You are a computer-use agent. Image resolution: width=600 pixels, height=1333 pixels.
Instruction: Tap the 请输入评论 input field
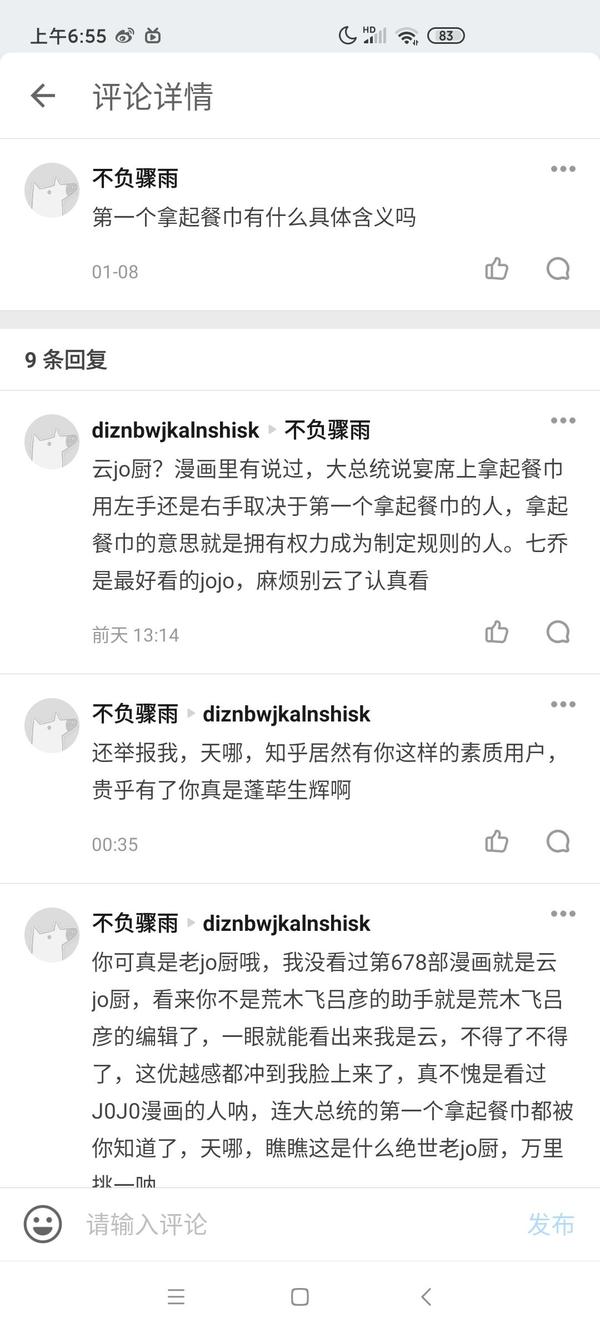(290, 1224)
